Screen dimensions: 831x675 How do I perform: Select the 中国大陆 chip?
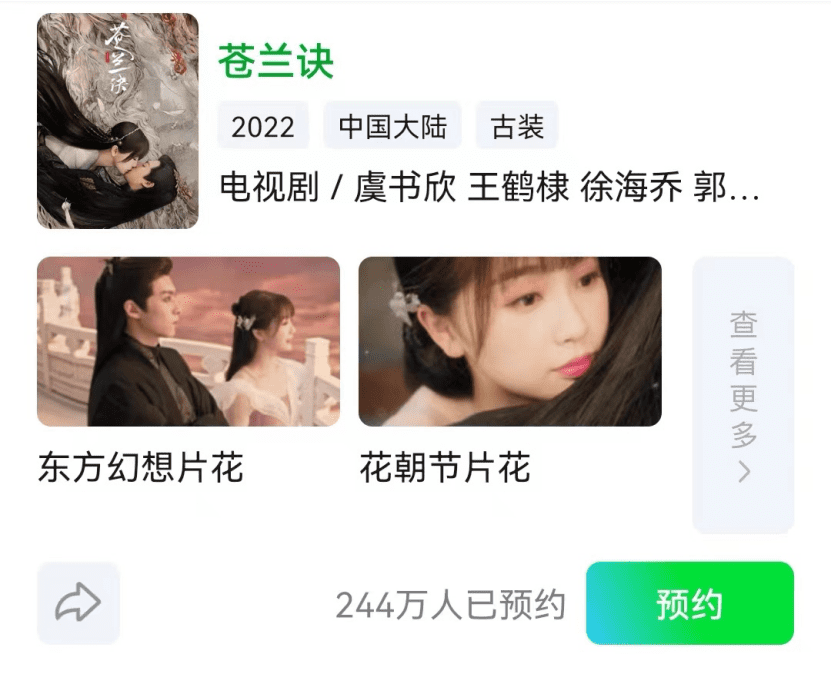(392, 126)
